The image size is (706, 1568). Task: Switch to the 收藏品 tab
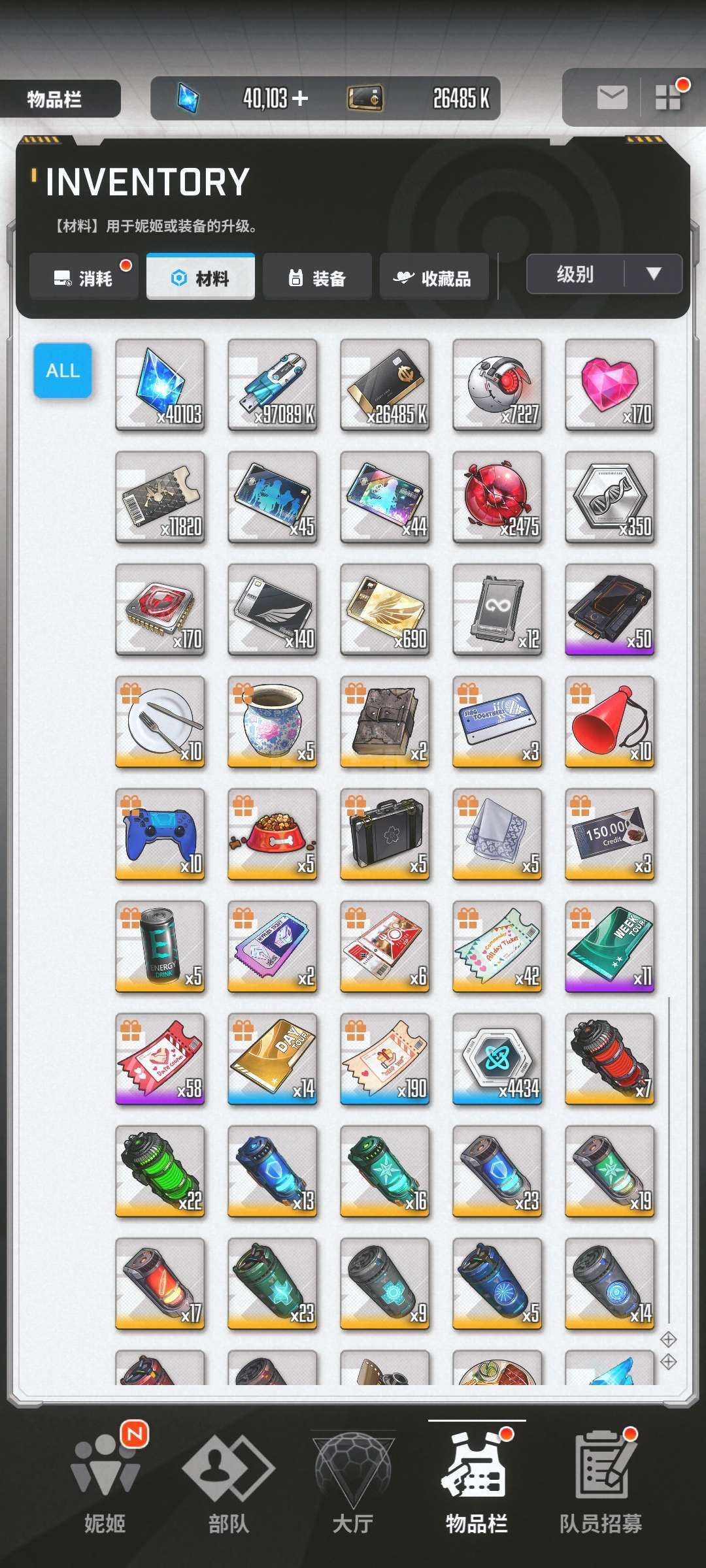point(434,277)
